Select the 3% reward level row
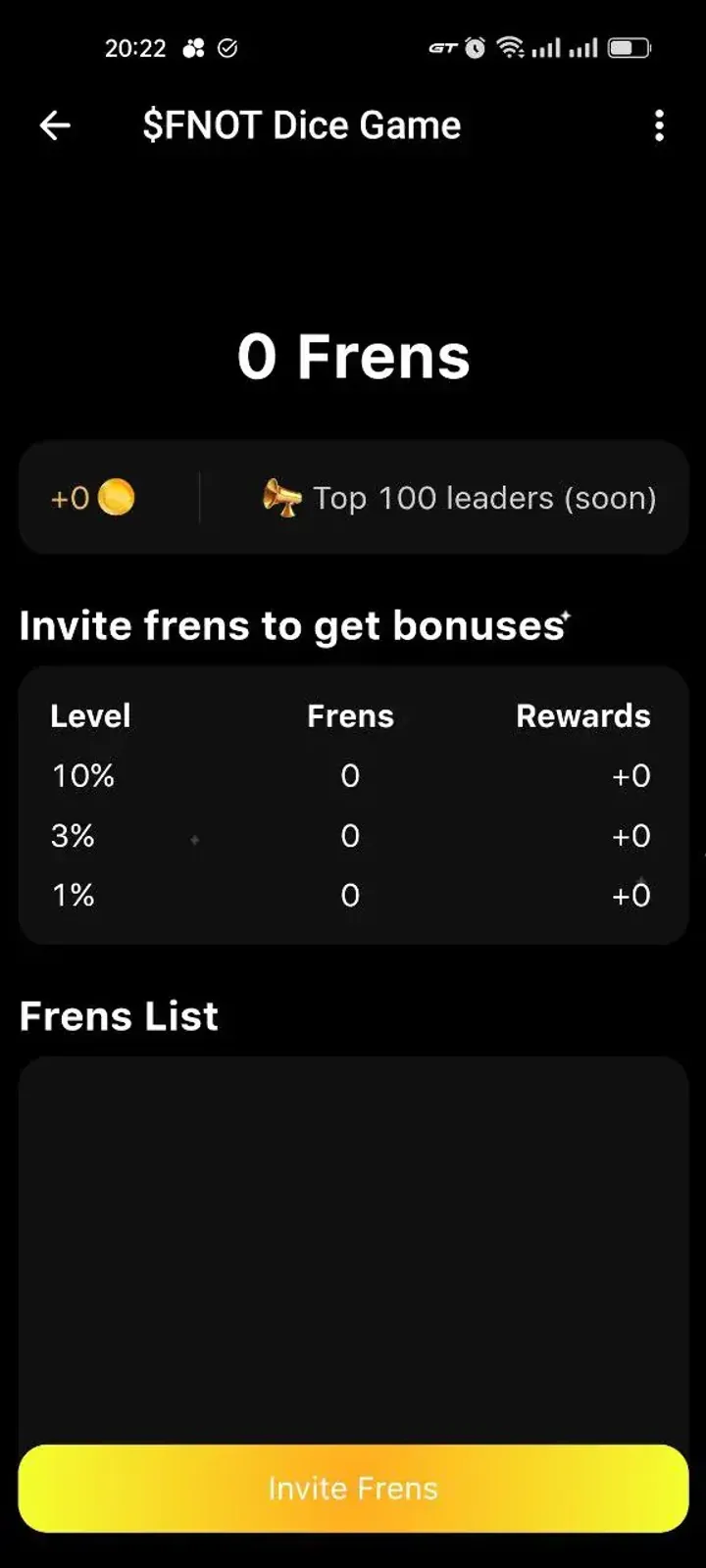The height and width of the screenshot is (1568, 706). [x=353, y=836]
